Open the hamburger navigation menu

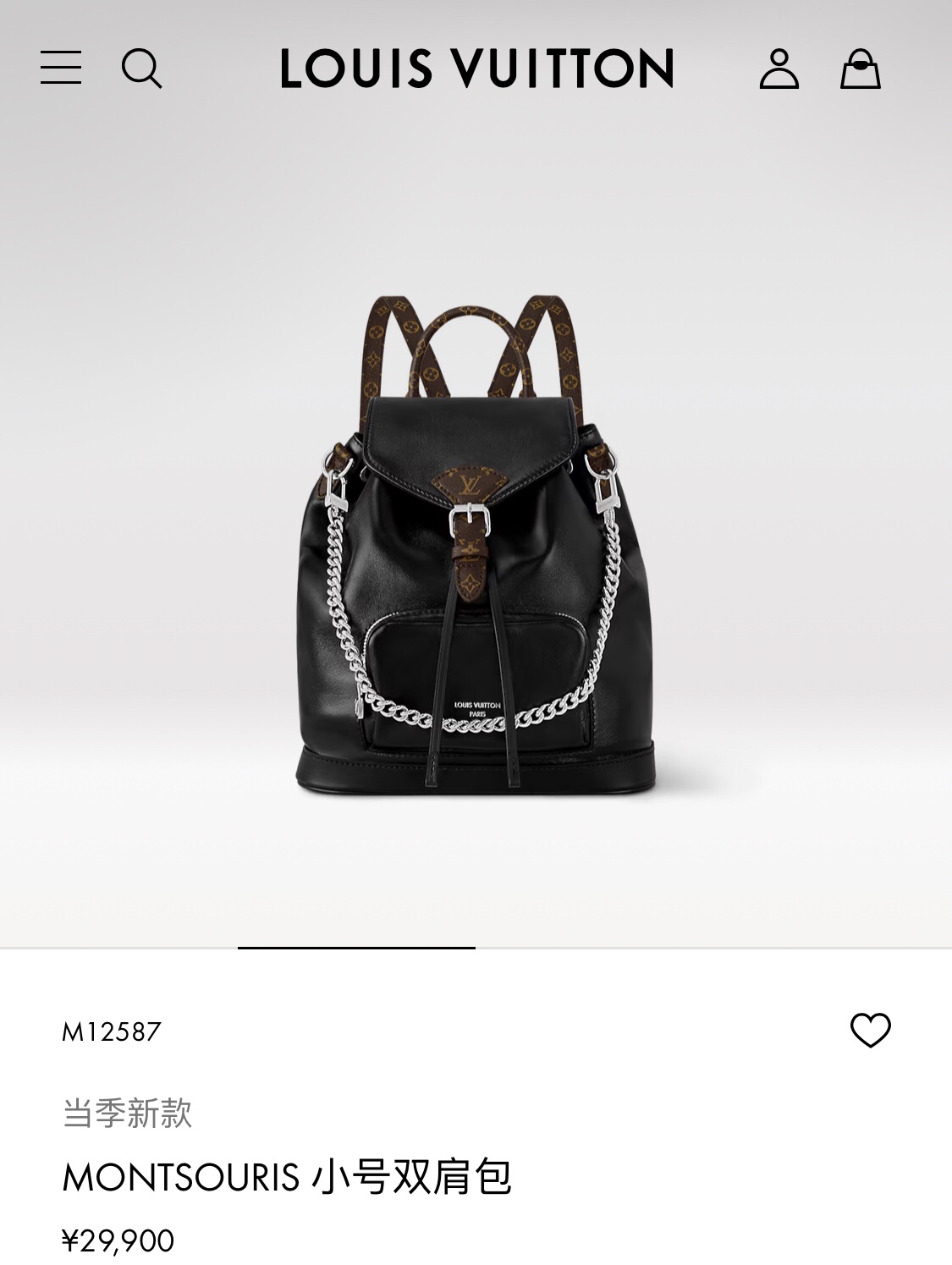point(61,68)
